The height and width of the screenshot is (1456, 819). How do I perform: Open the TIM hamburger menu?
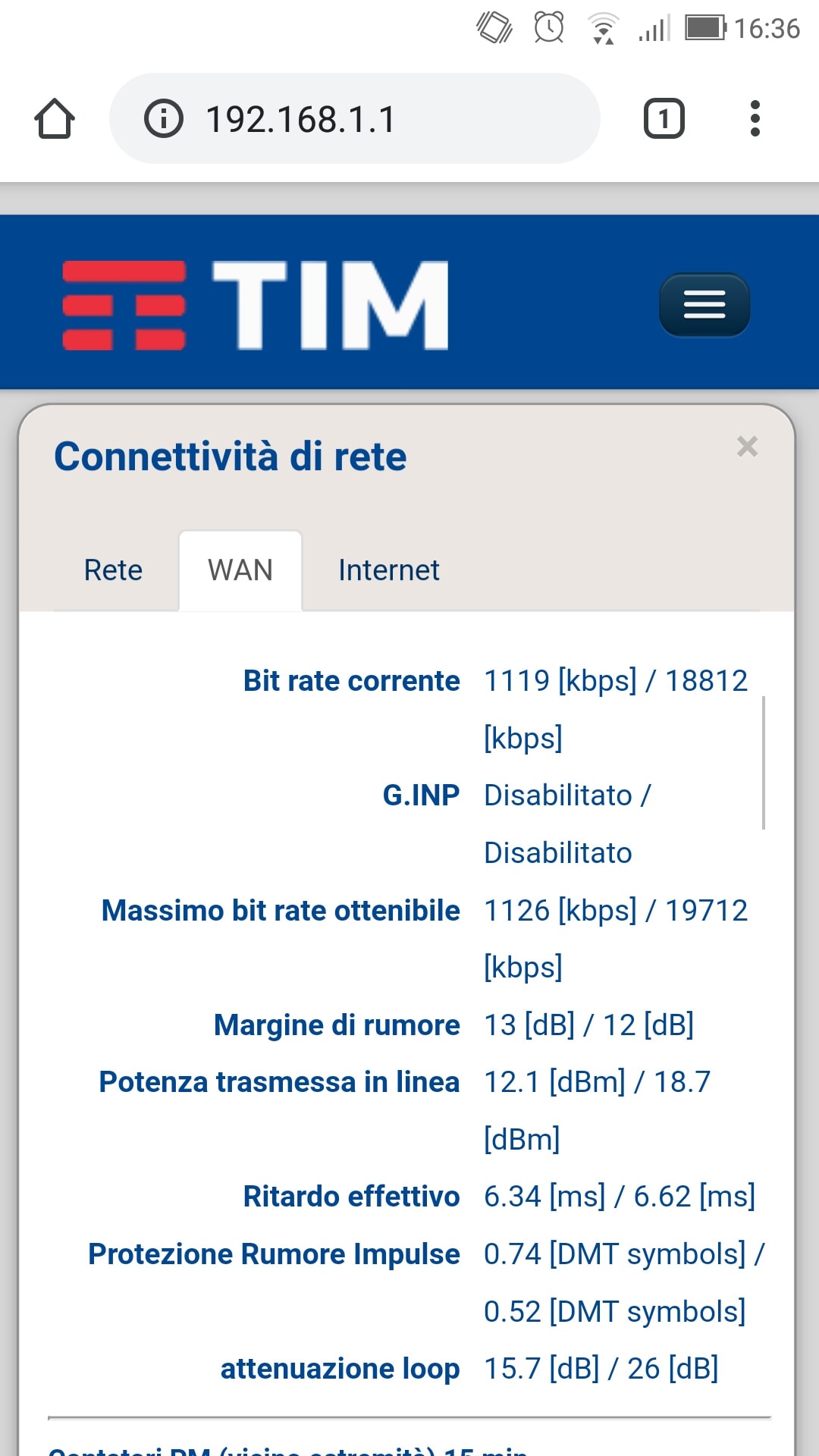point(704,305)
